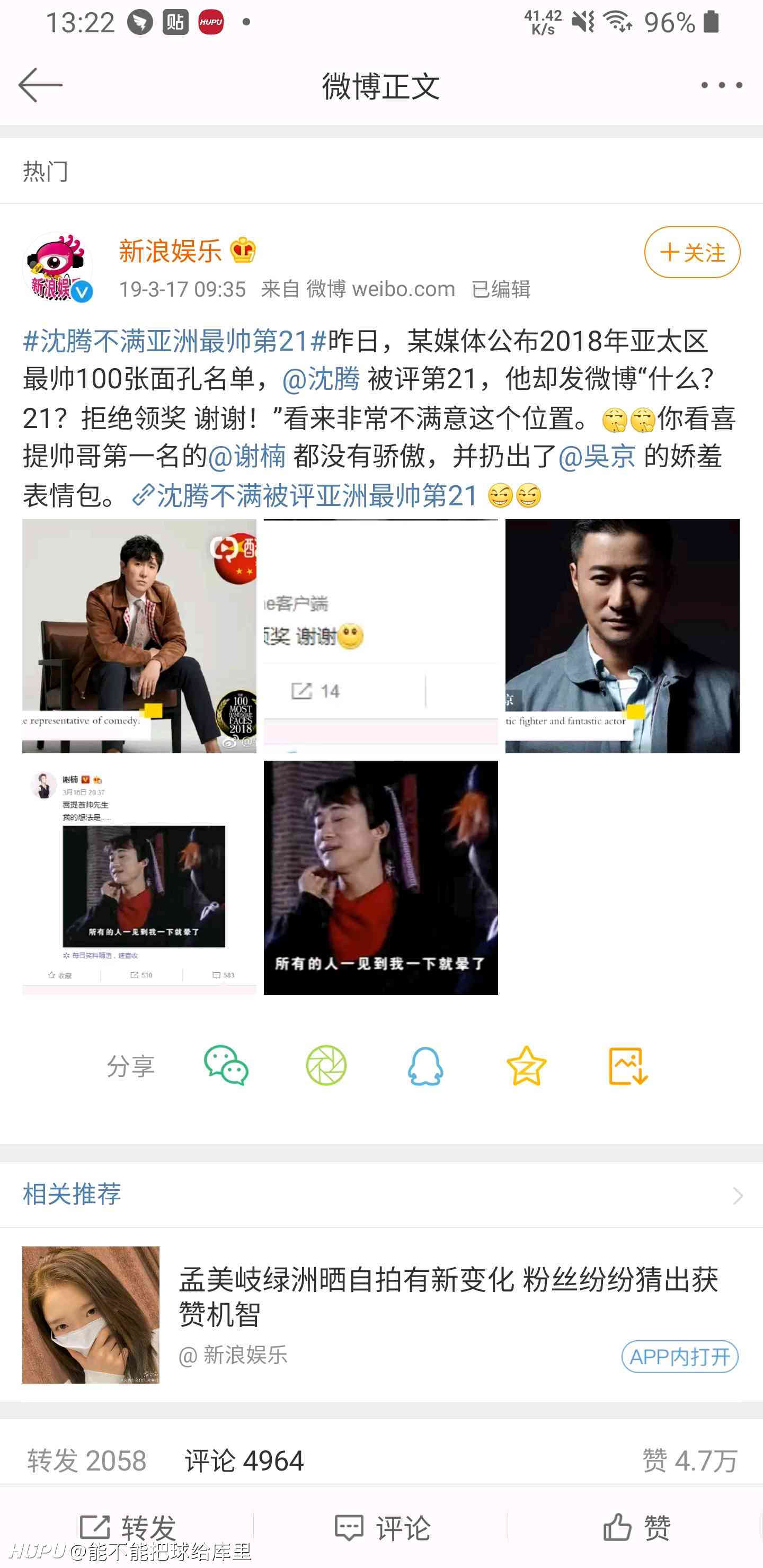Share the post to QQ
Screen dimensions: 763x1568
click(425, 1066)
